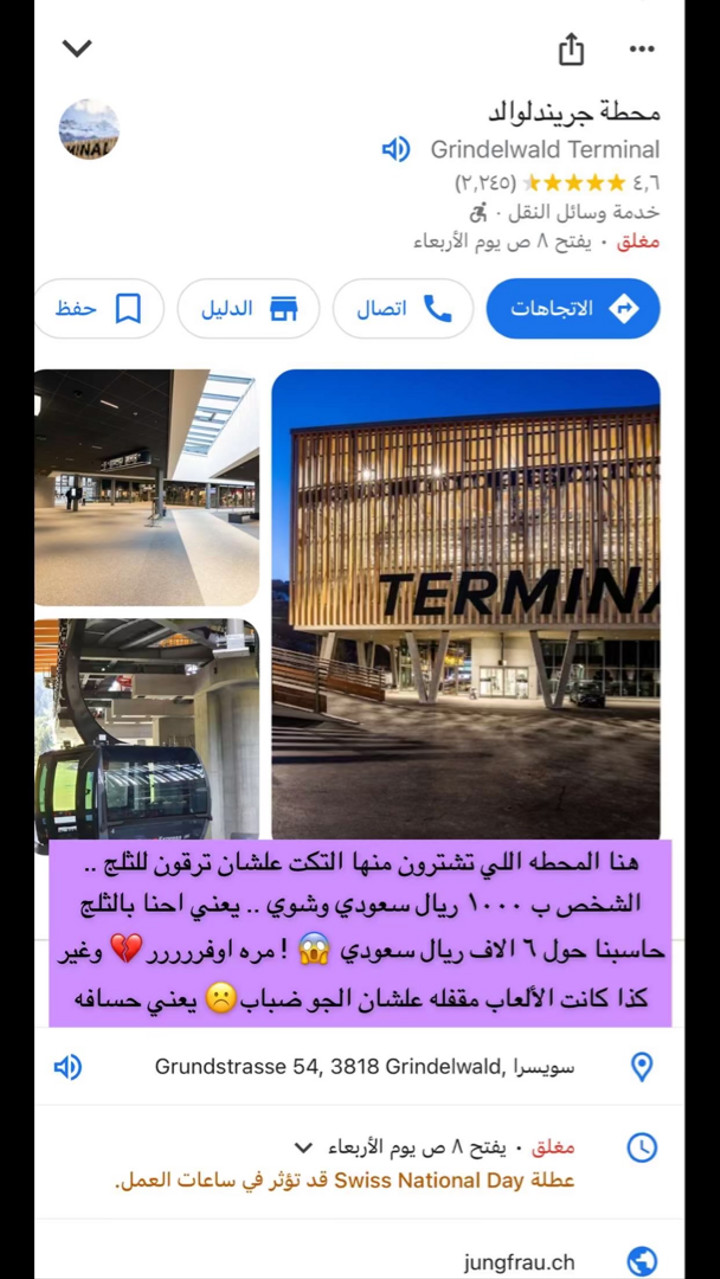Listen to the address with speaker icon
The width and height of the screenshot is (720, 1279).
tap(67, 1067)
